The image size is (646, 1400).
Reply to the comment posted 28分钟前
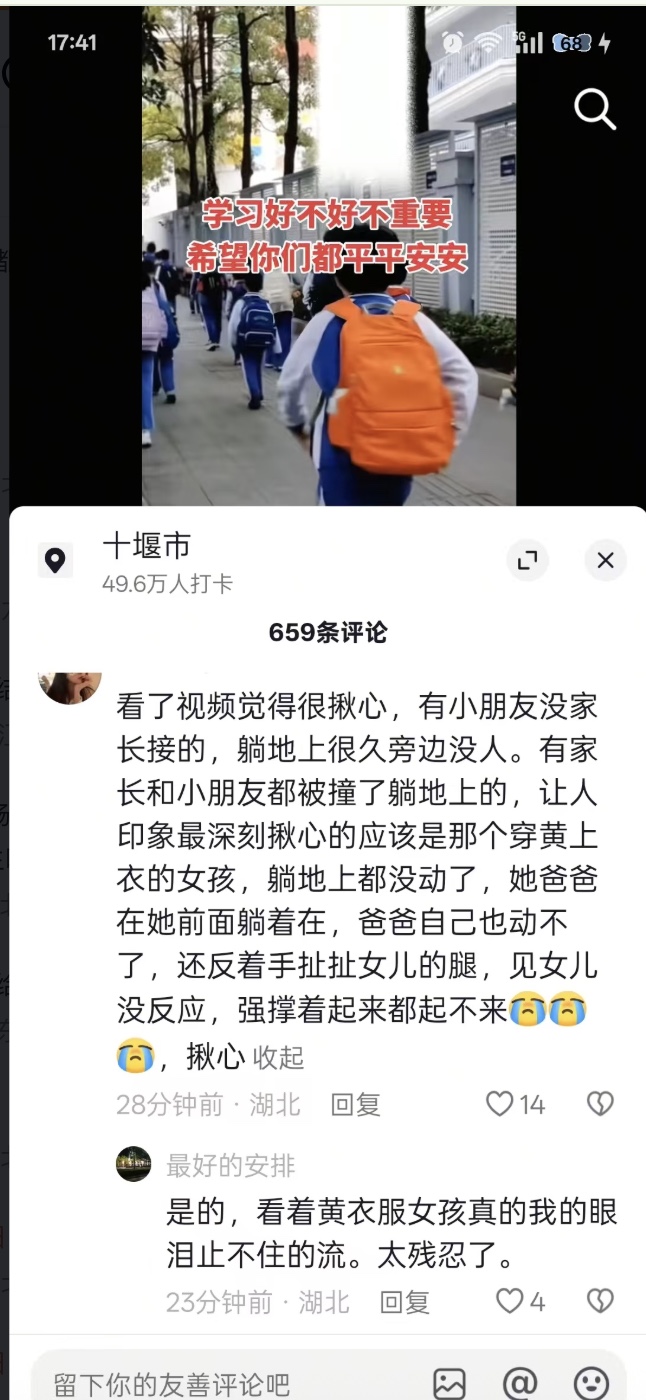(355, 1104)
